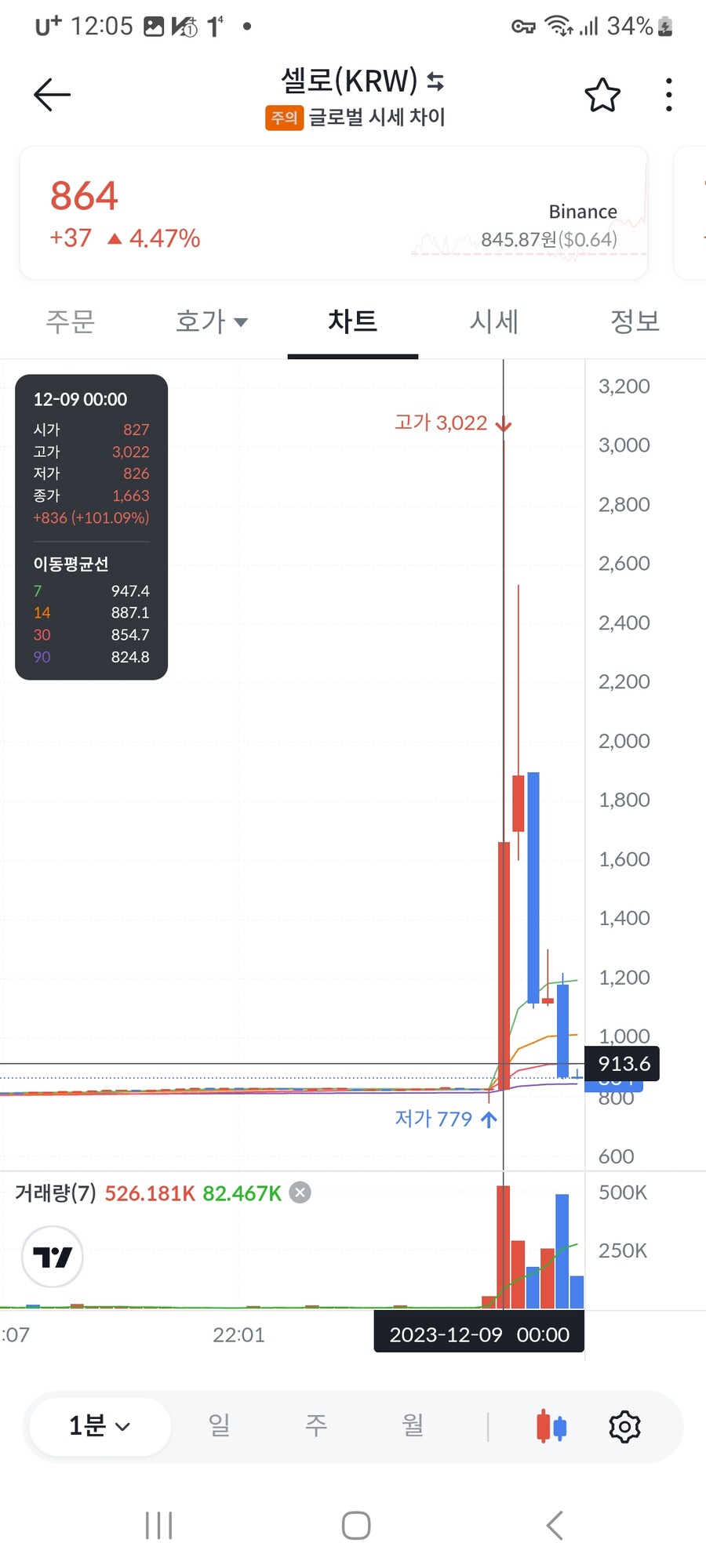Open the 시세 tab
The width and height of the screenshot is (706, 1568).
click(x=493, y=321)
